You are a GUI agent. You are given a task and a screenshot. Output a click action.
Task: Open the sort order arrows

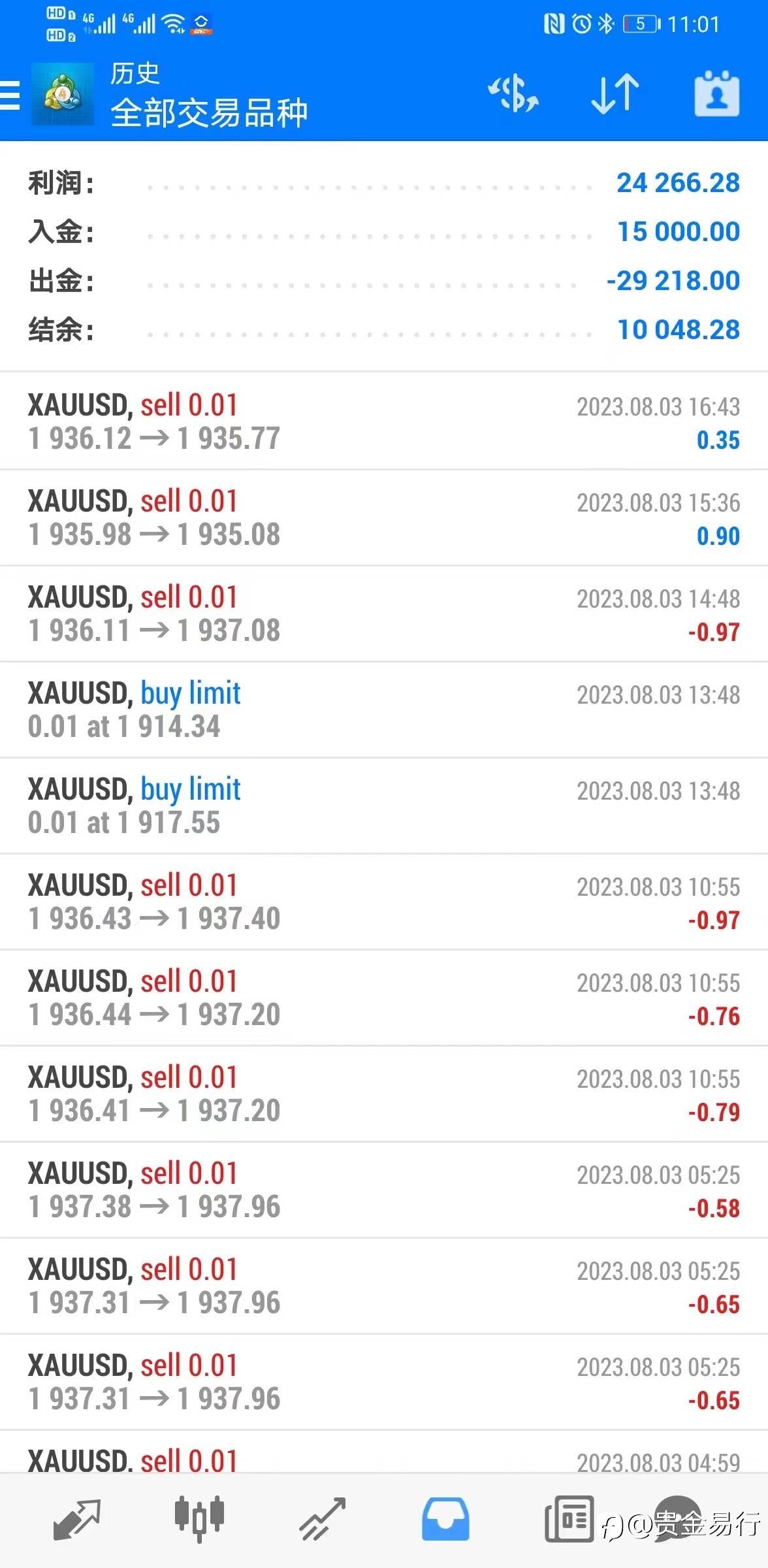(615, 94)
